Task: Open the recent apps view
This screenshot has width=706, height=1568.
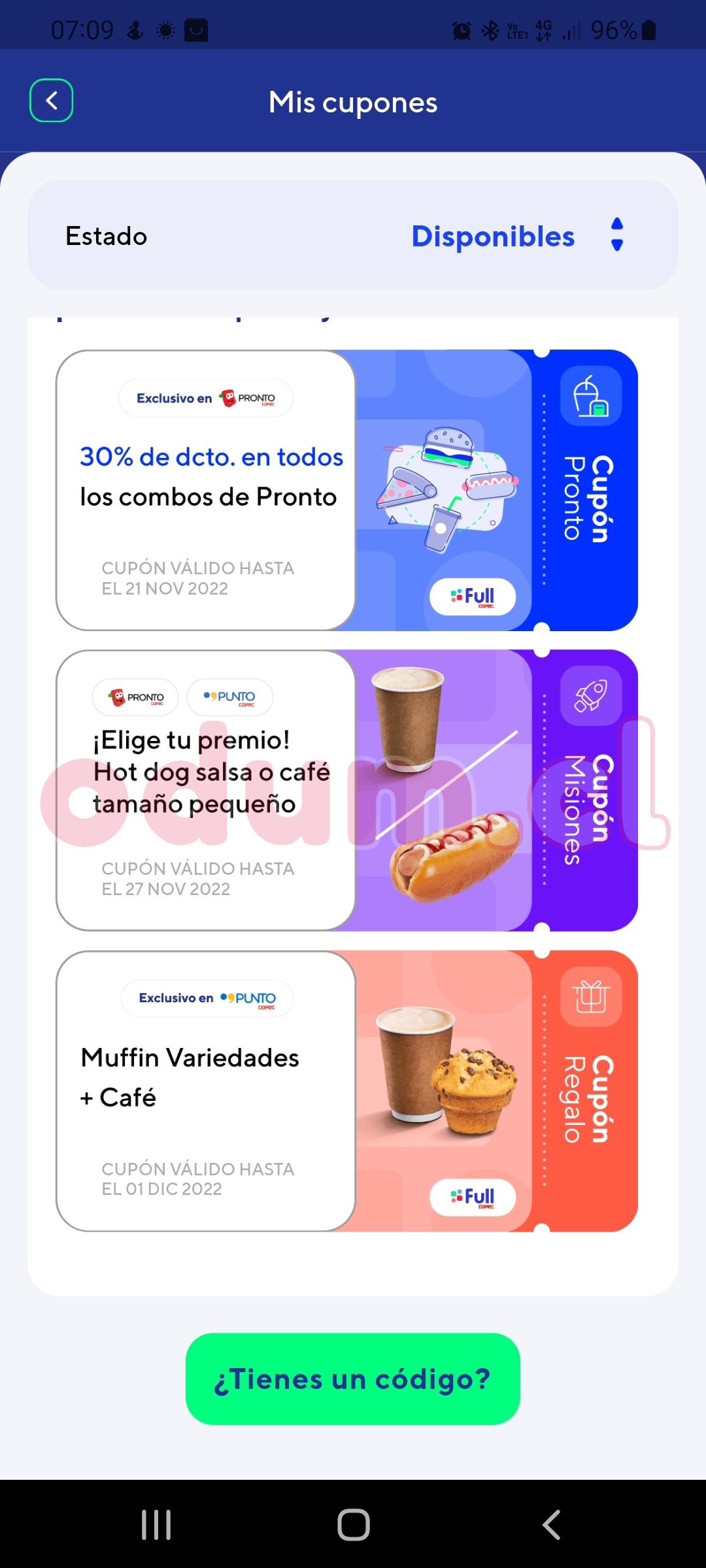Action: tap(156, 1525)
